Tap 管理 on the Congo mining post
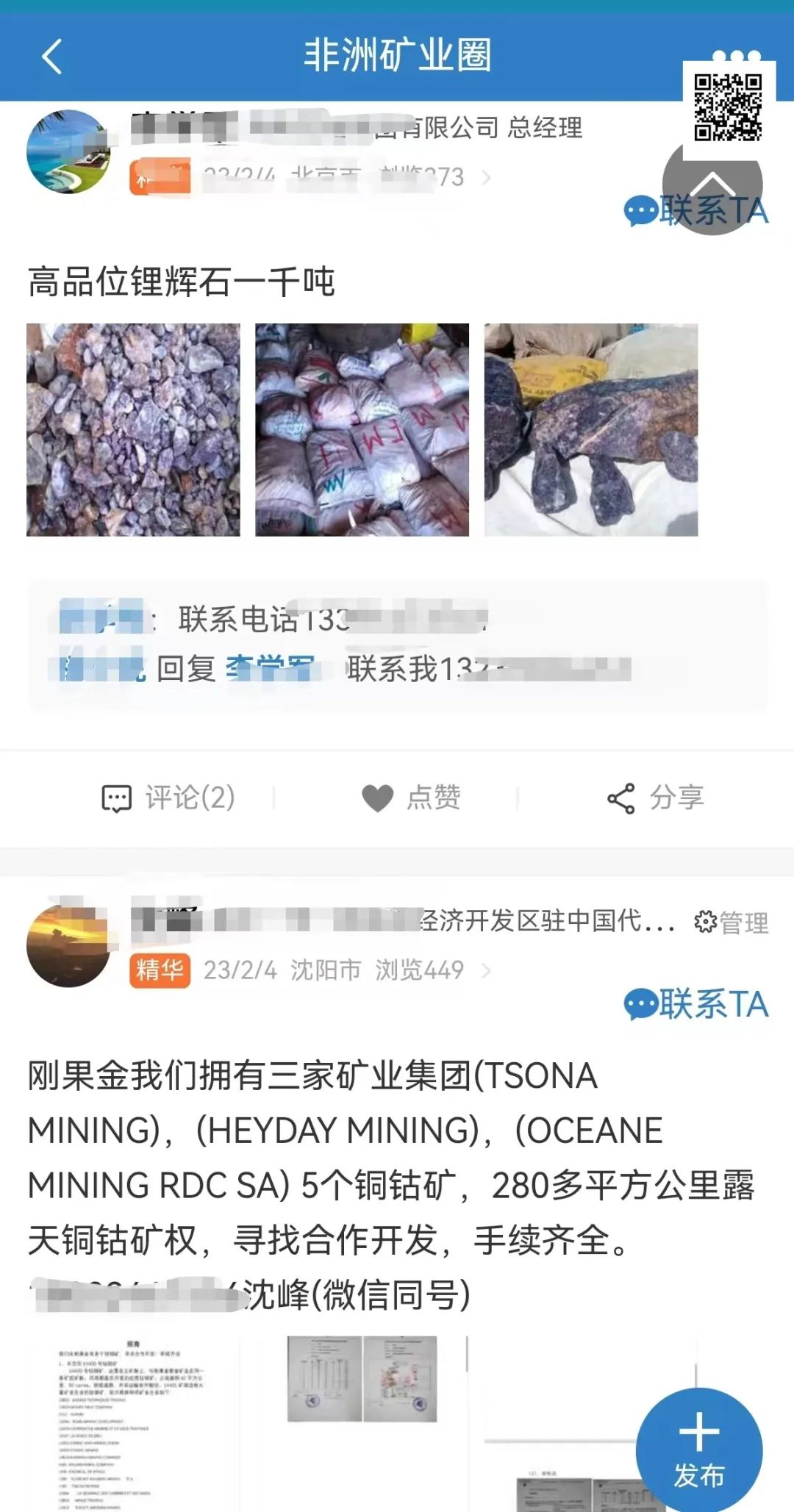 (732, 922)
